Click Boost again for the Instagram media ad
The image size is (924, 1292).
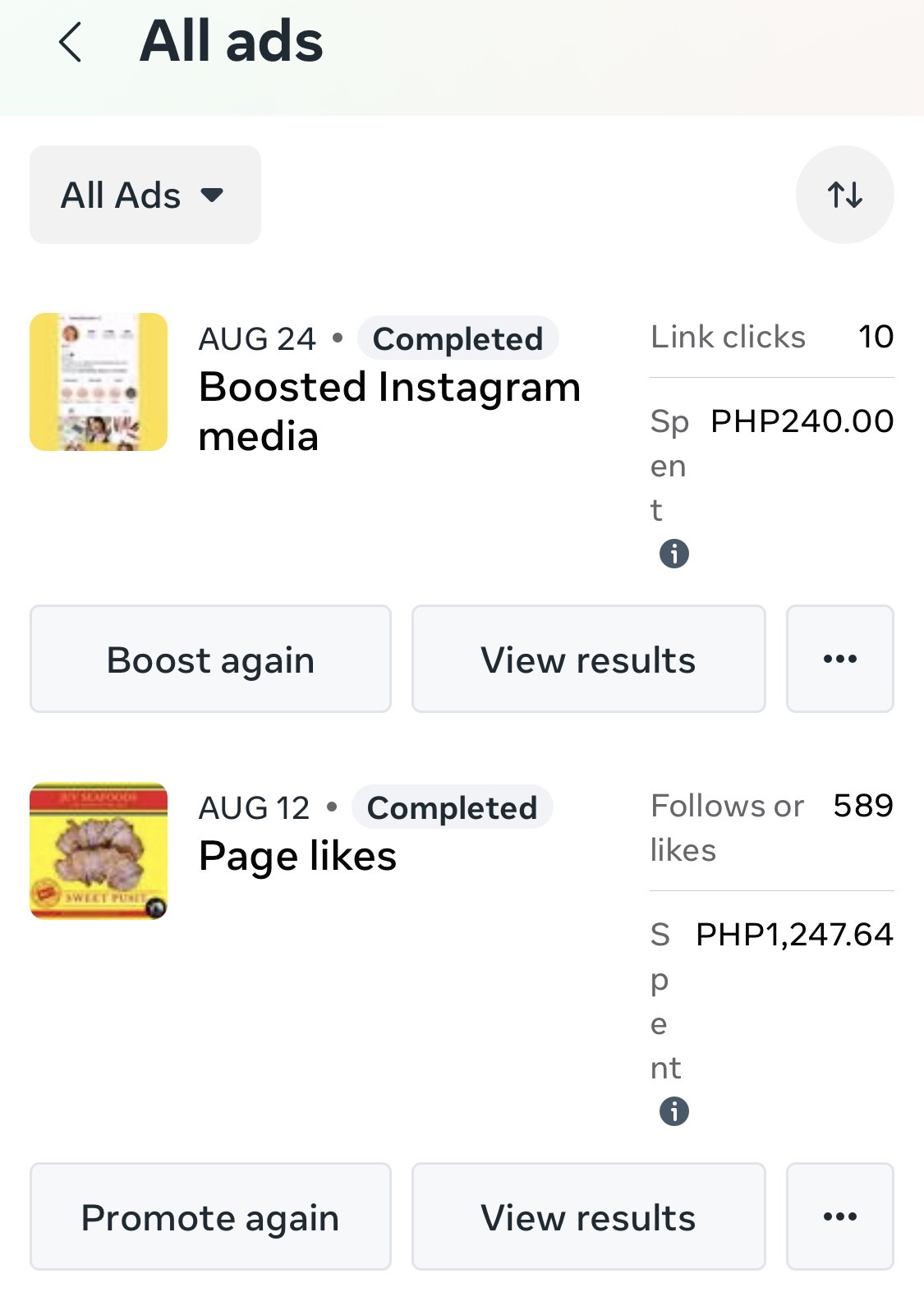click(x=209, y=658)
